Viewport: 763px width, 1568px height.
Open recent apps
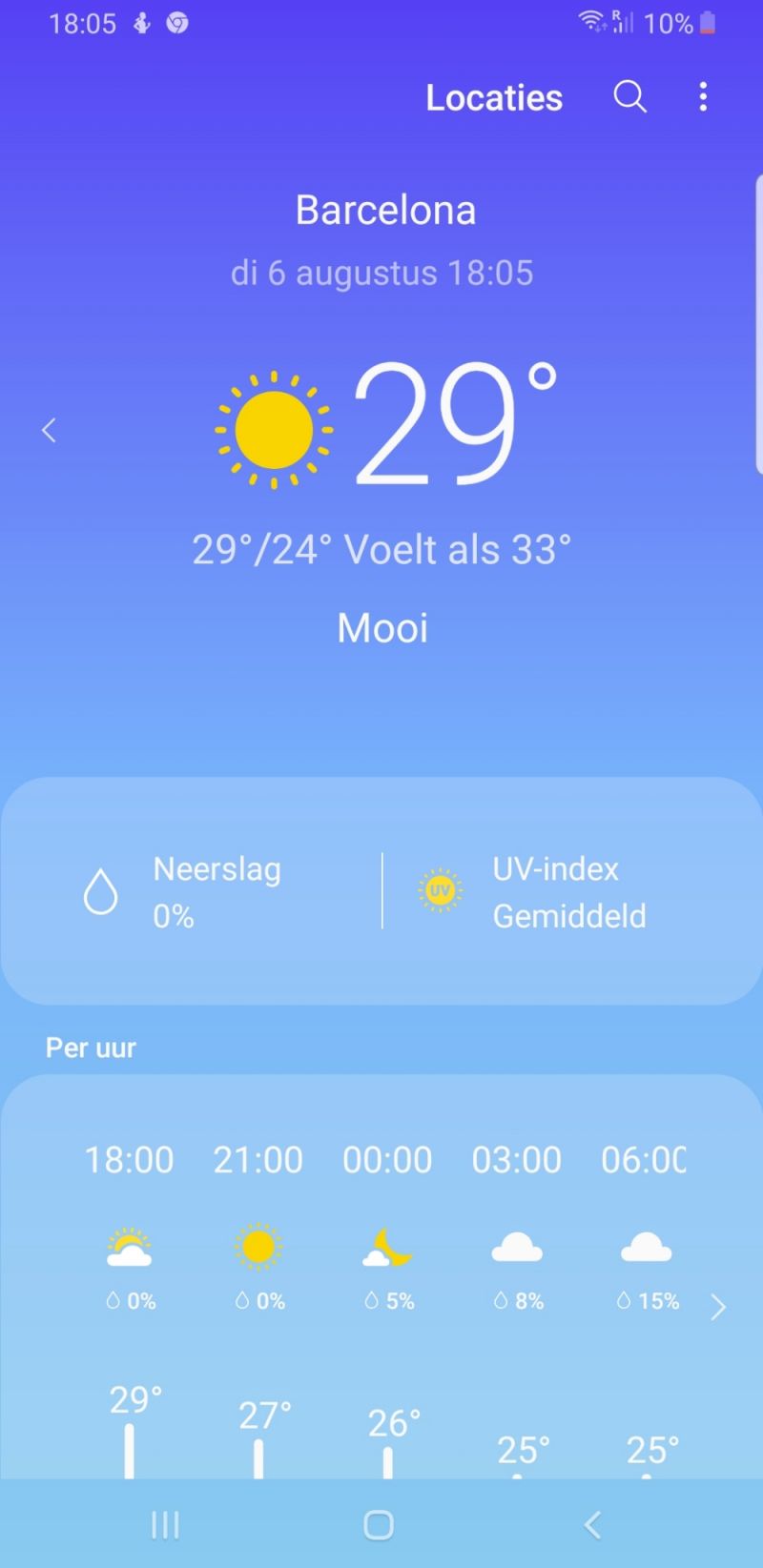(x=165, y=1524)
